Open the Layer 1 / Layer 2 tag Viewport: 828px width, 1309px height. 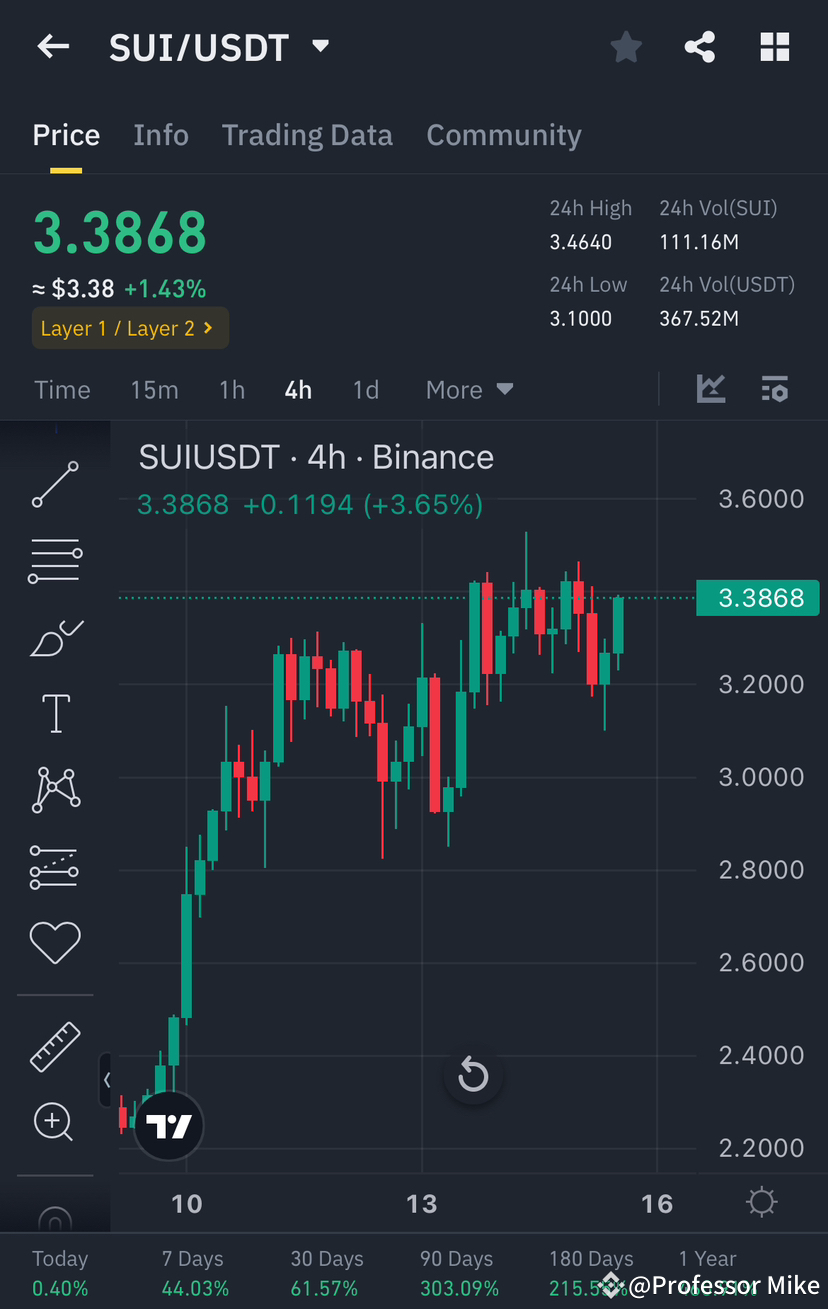click(130, 327)
